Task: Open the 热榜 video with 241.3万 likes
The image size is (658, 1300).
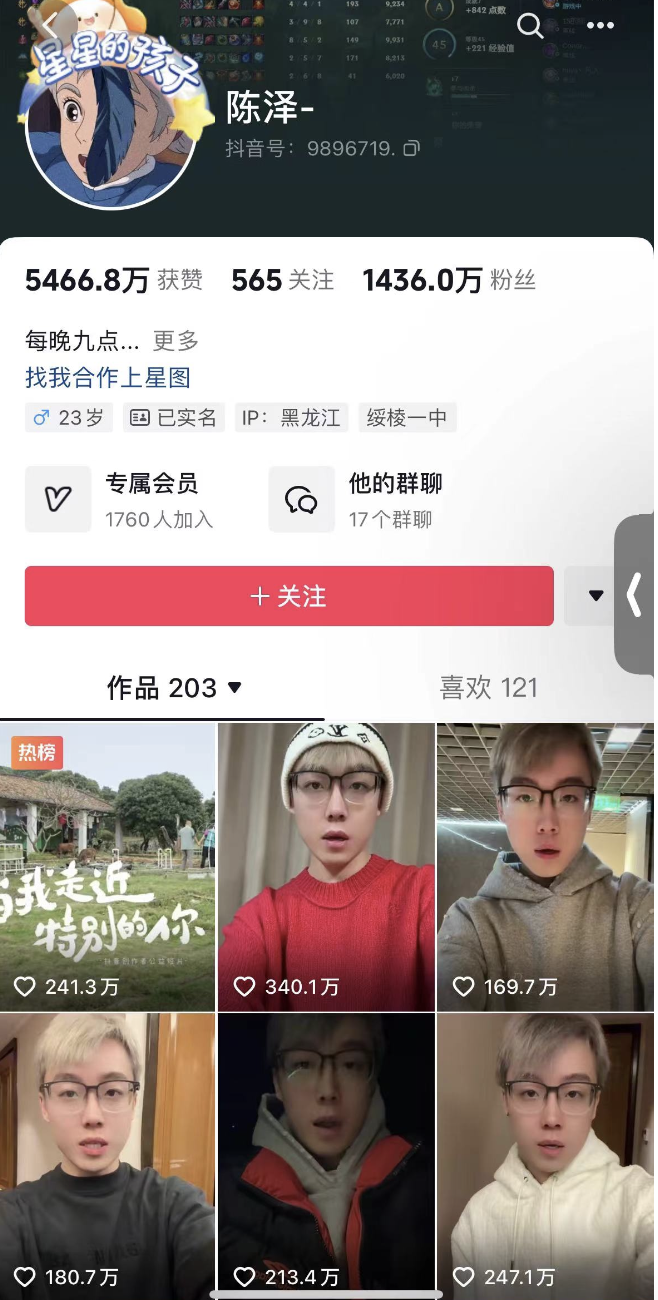Action: (x=107, y=867)
